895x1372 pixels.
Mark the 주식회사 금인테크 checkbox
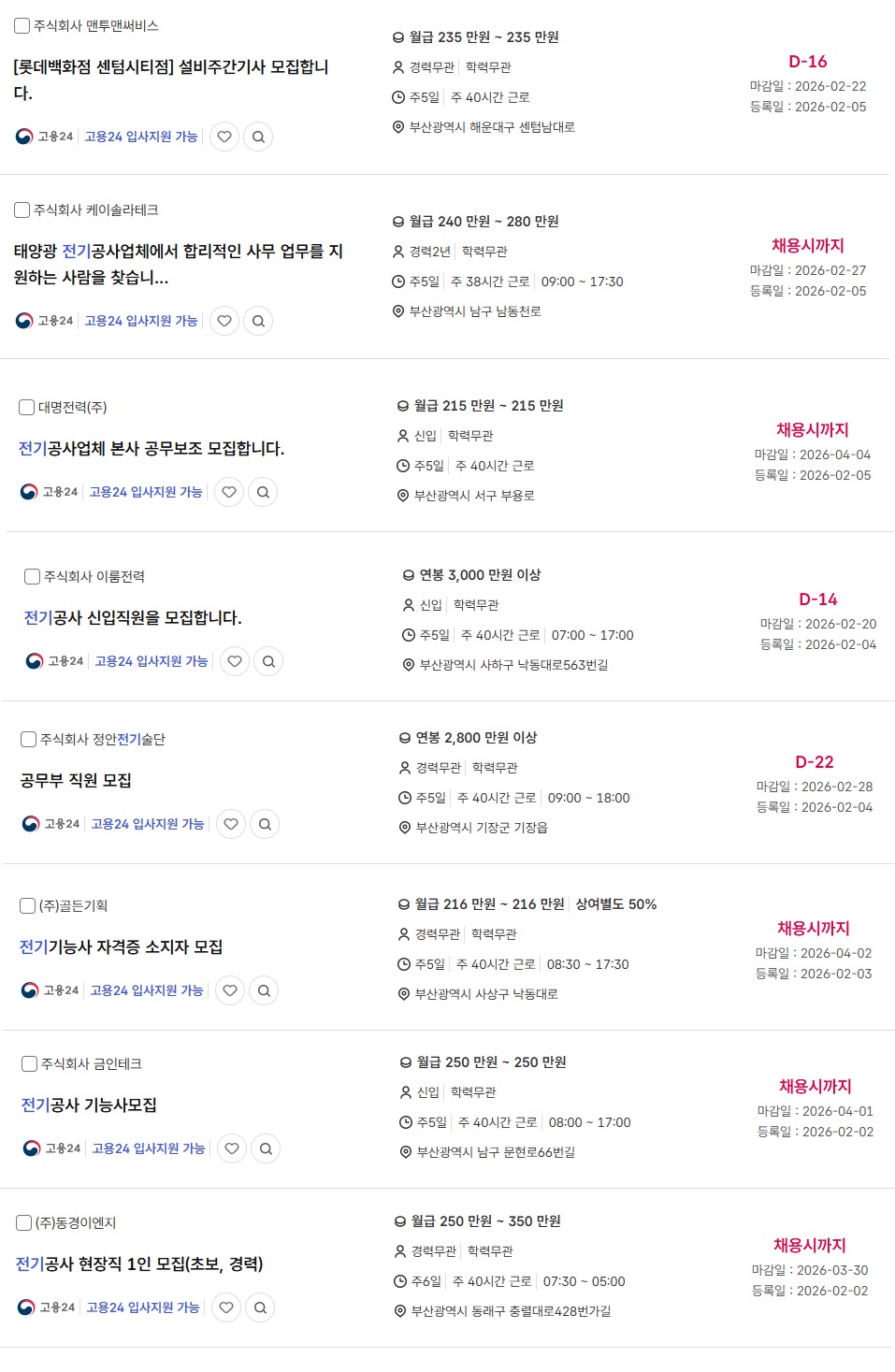coord(30,1064)
